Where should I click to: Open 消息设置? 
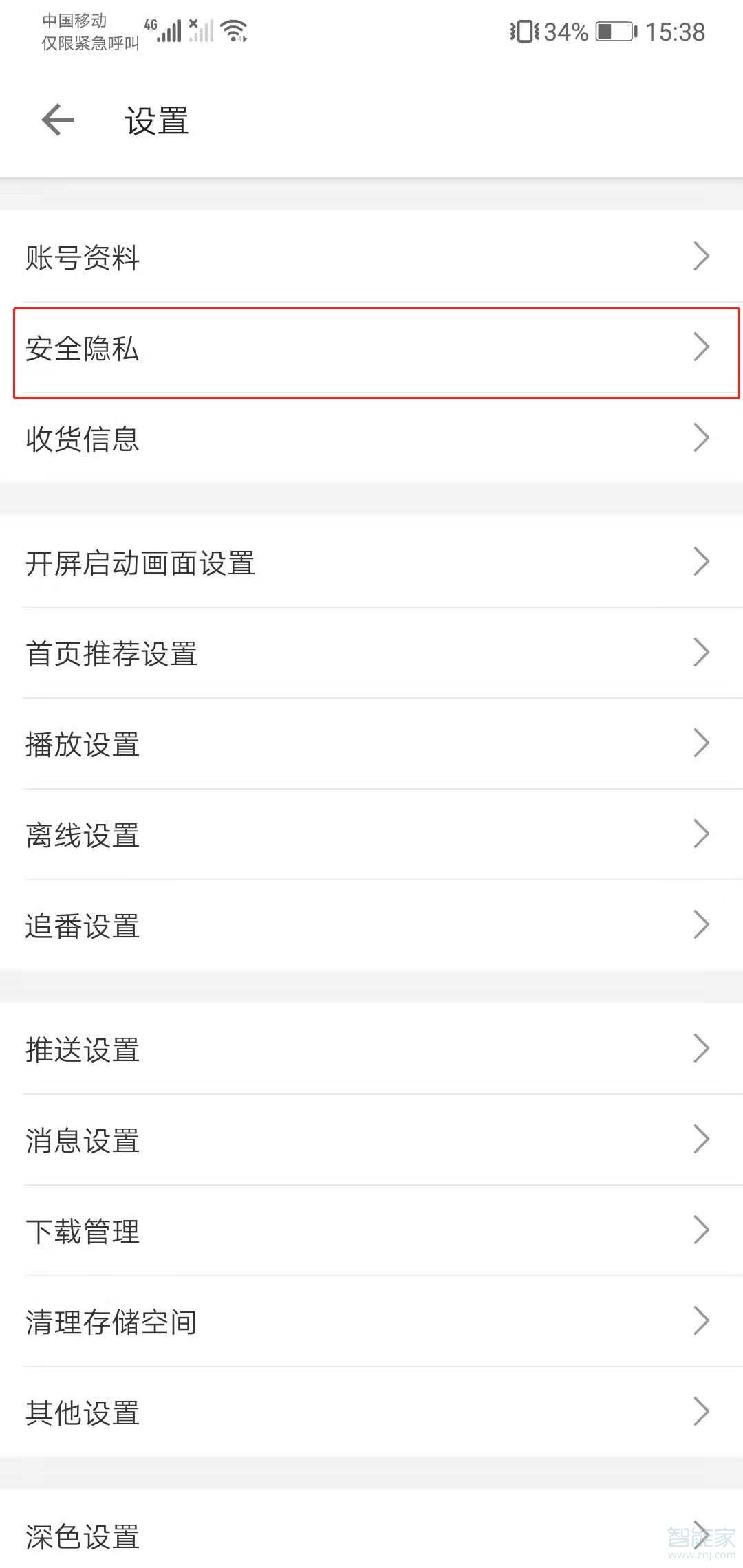[371, 1140]
